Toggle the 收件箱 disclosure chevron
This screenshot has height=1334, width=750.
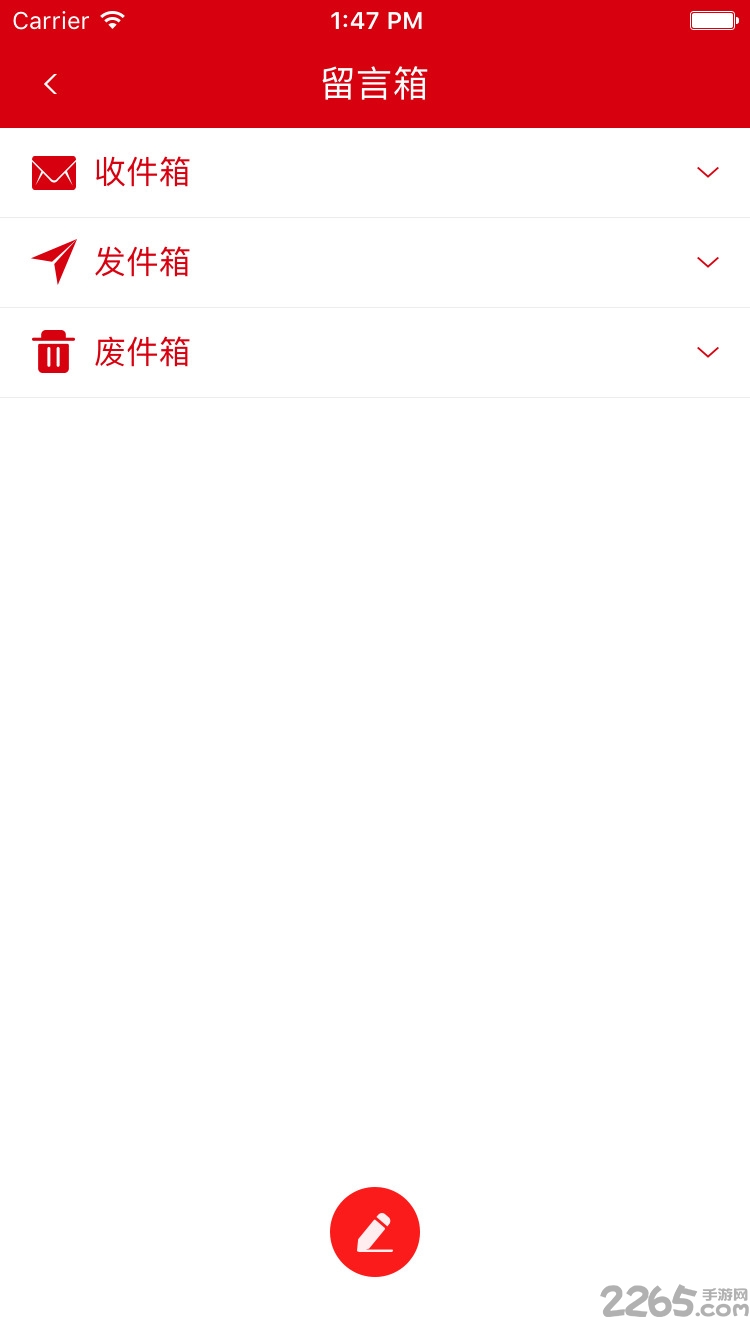click(x=707, y=172)
